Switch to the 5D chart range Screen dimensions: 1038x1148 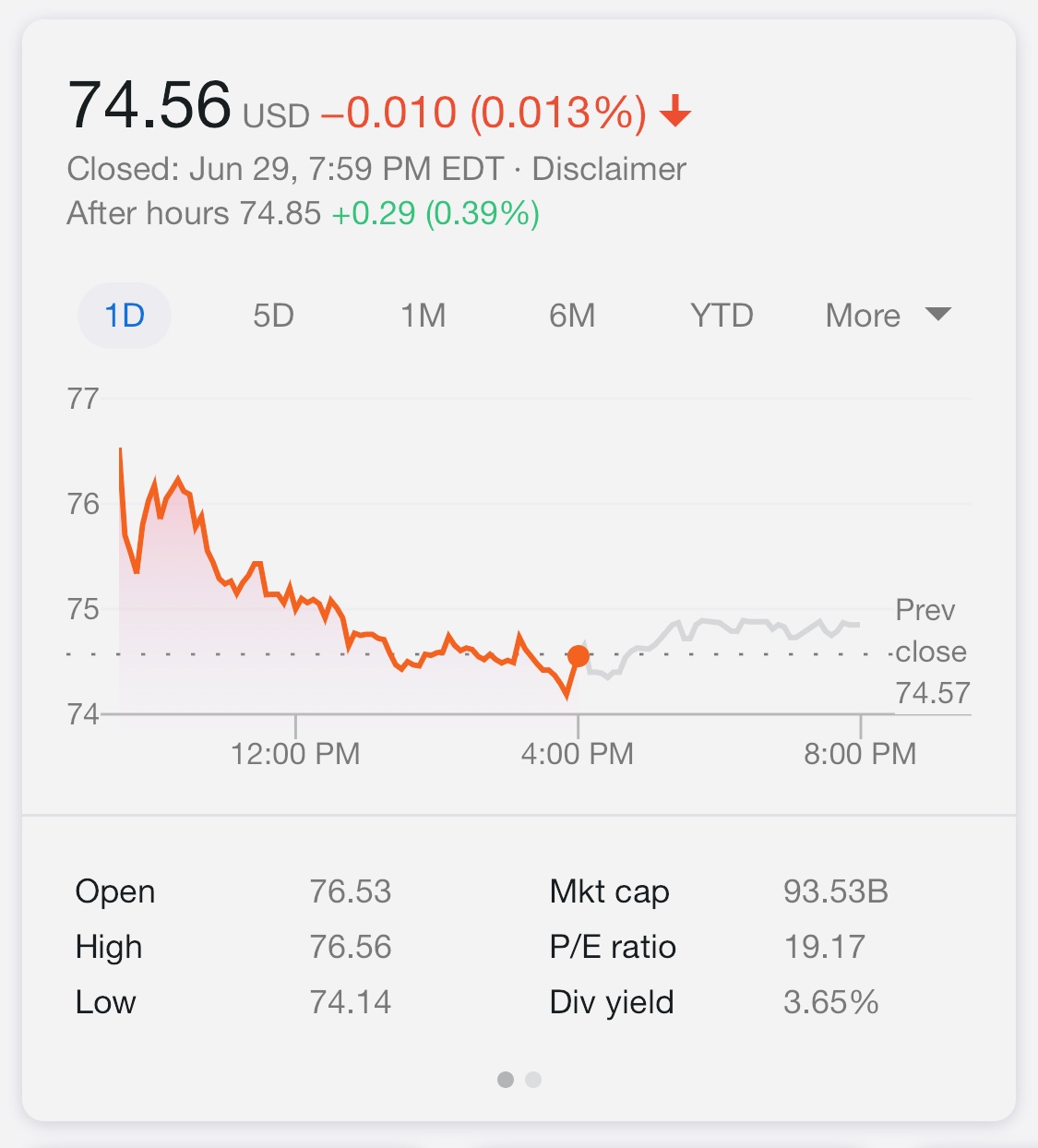(273, 316)
